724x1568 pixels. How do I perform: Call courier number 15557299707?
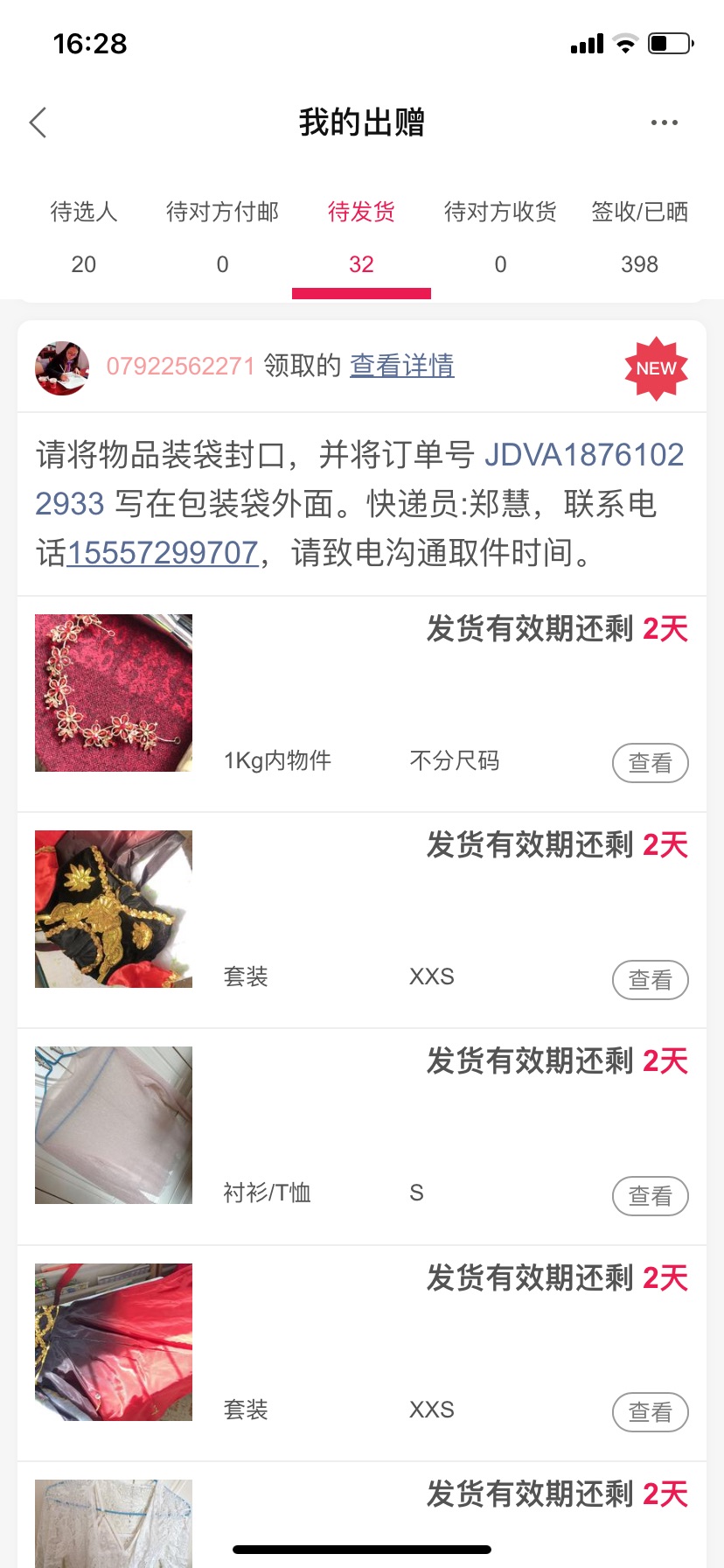[163, 553]
